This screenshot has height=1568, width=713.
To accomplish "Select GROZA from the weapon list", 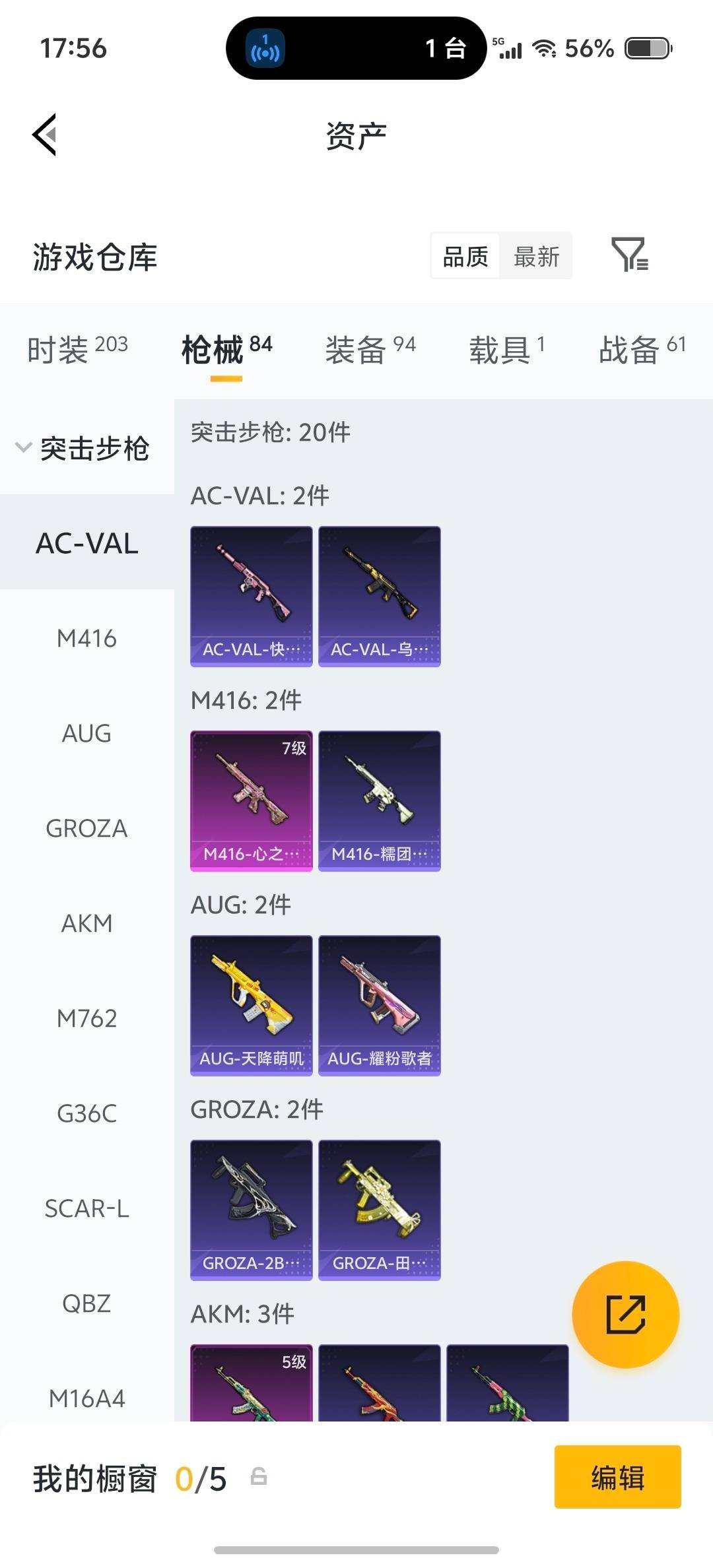I will point(86,828).
